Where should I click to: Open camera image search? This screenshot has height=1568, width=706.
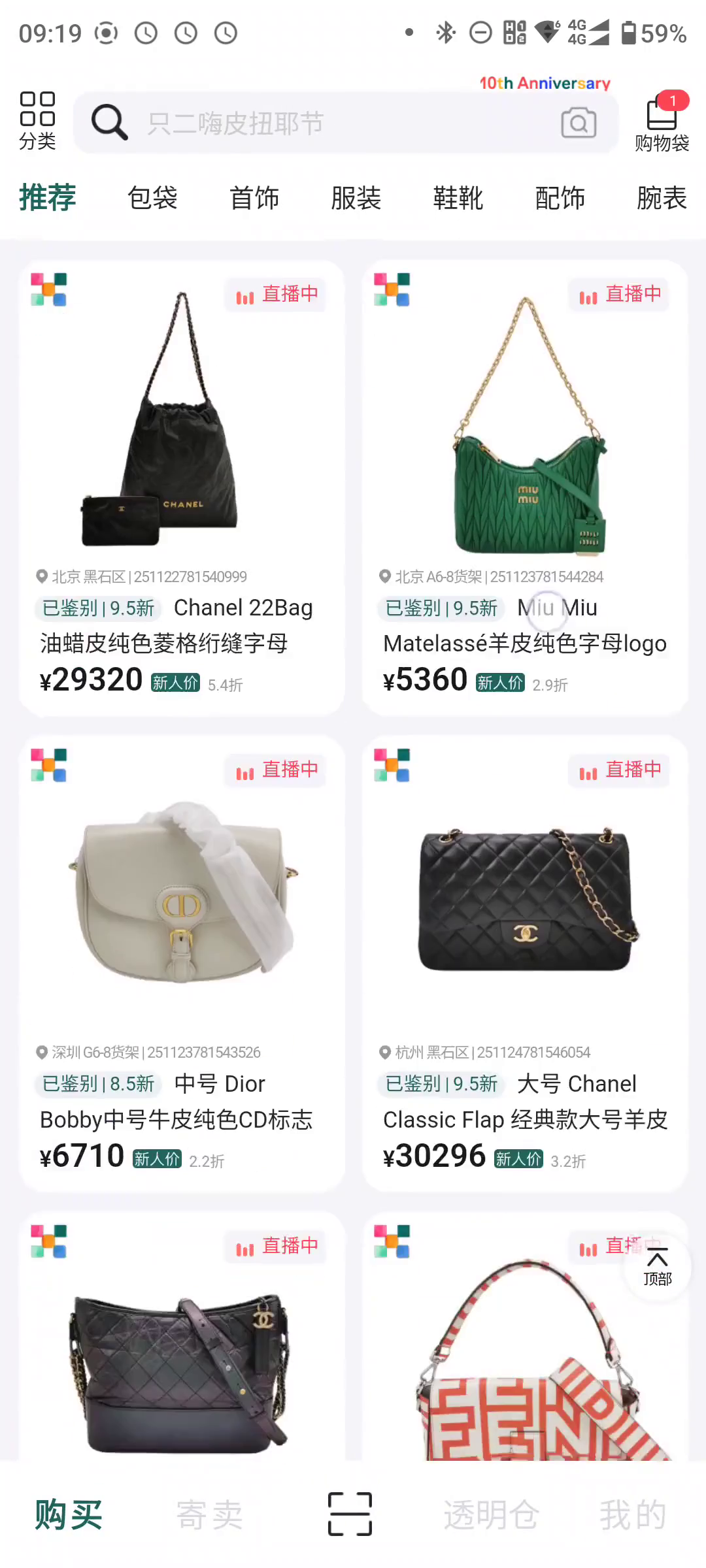point(579,123)
